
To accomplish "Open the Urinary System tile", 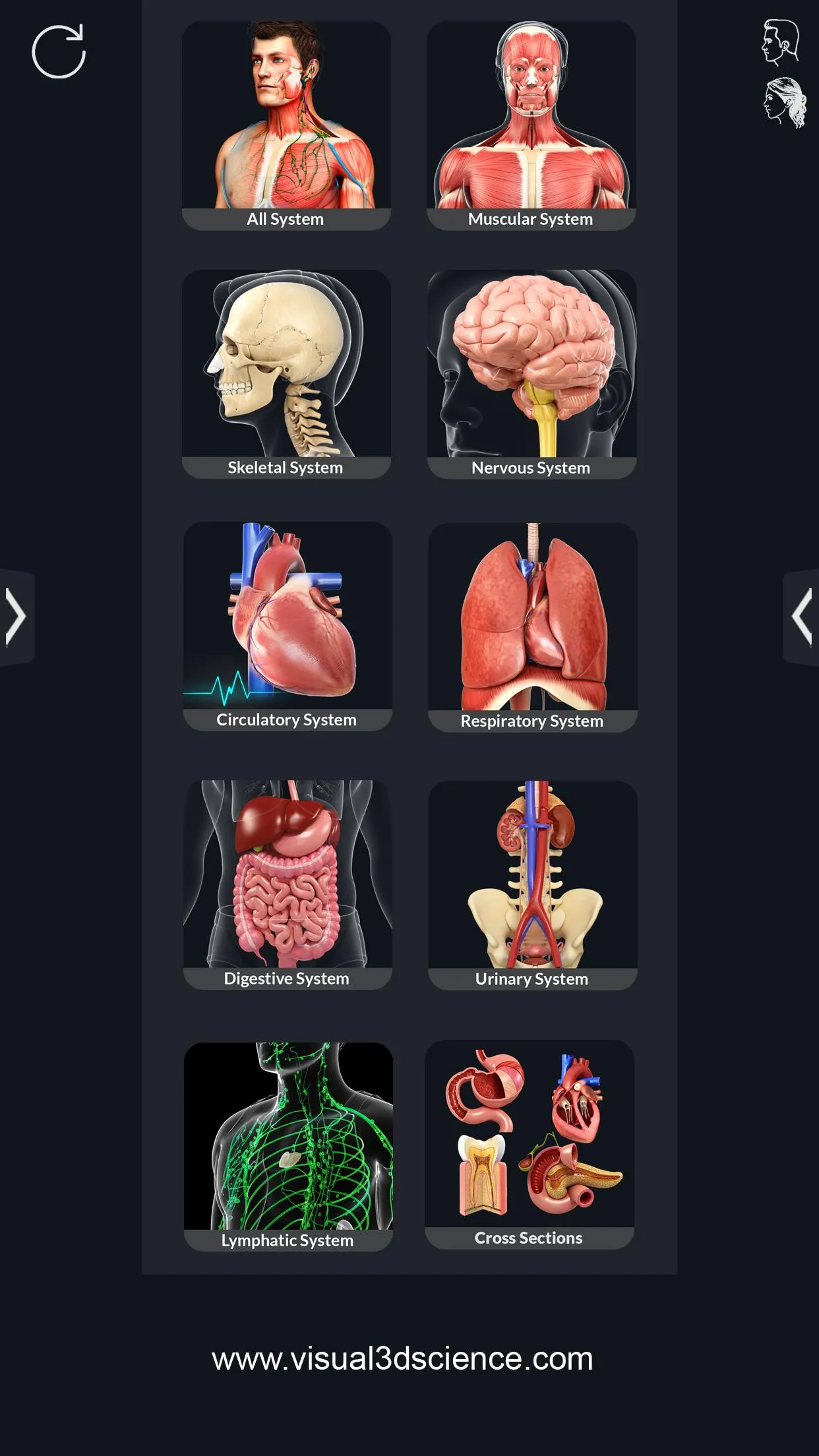I will pos(532,885).
